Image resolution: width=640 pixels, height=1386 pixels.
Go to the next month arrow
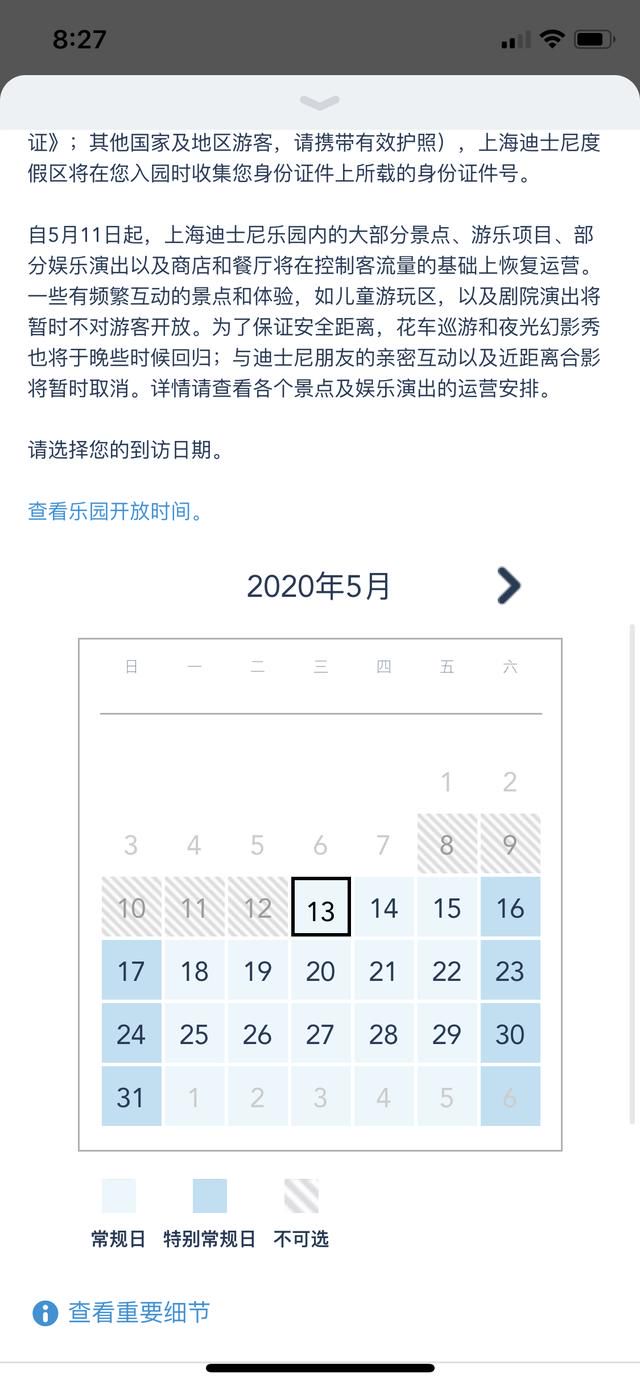(x=509, y=586)
